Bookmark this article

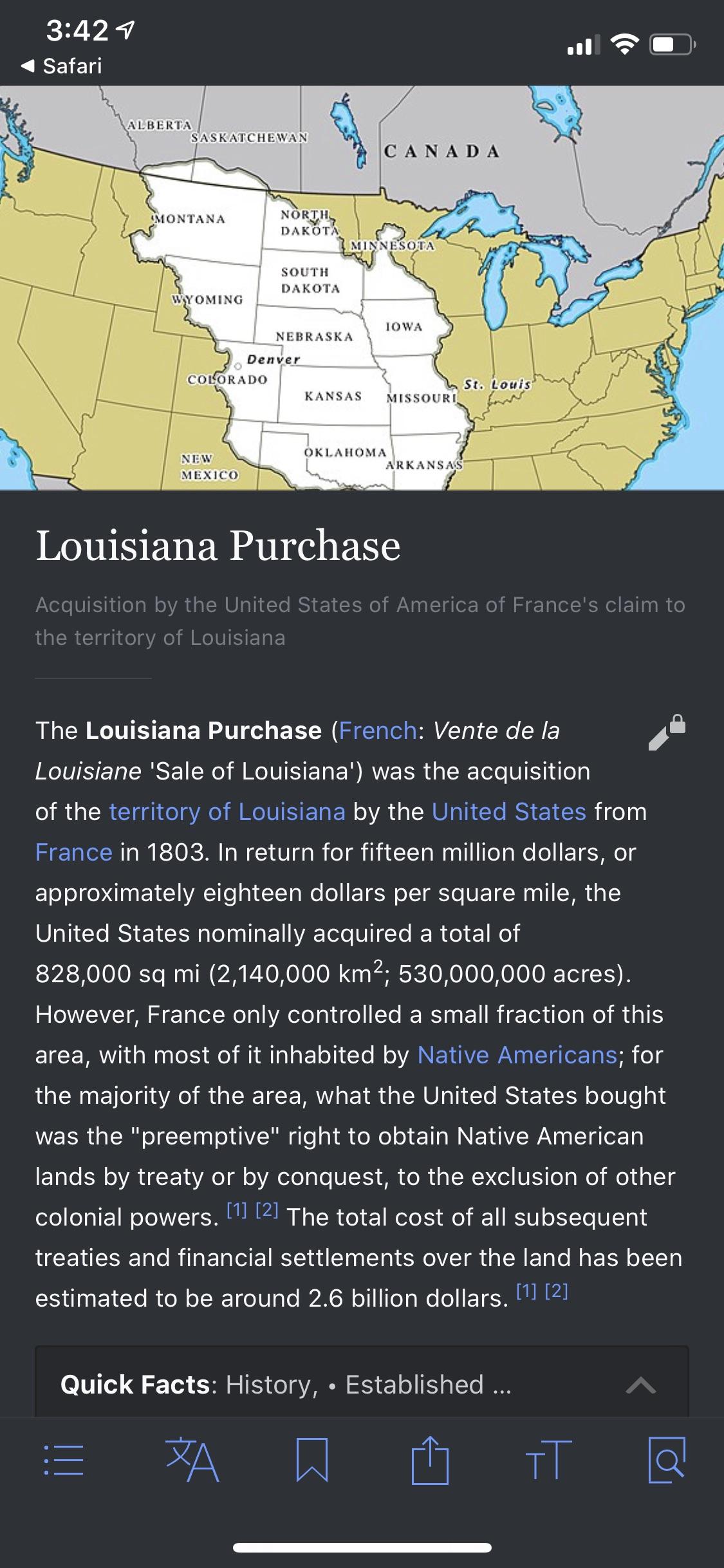coord(312,1460)
